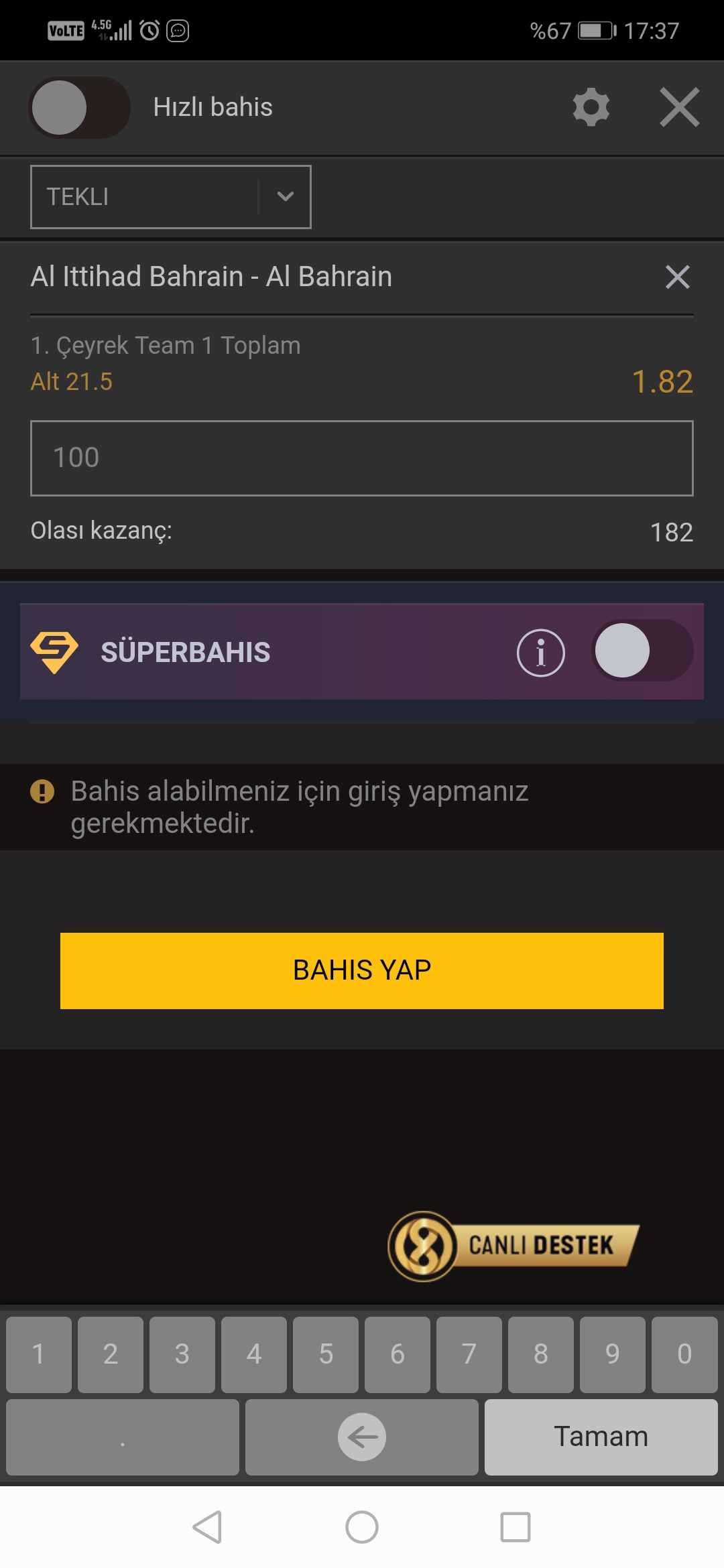Viewport: 724px width, 1568px height.
Task: Go back using system back button
Action: click(x=208, y=1527)
